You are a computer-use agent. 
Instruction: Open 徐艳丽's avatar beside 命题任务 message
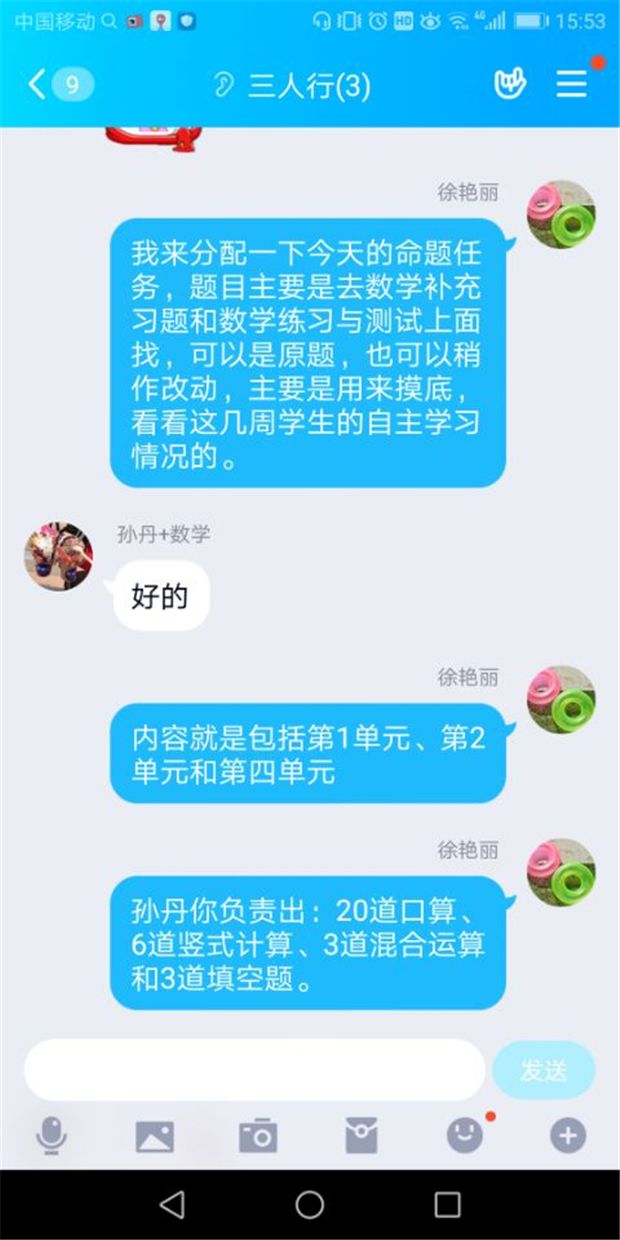(x=561, y=214)
